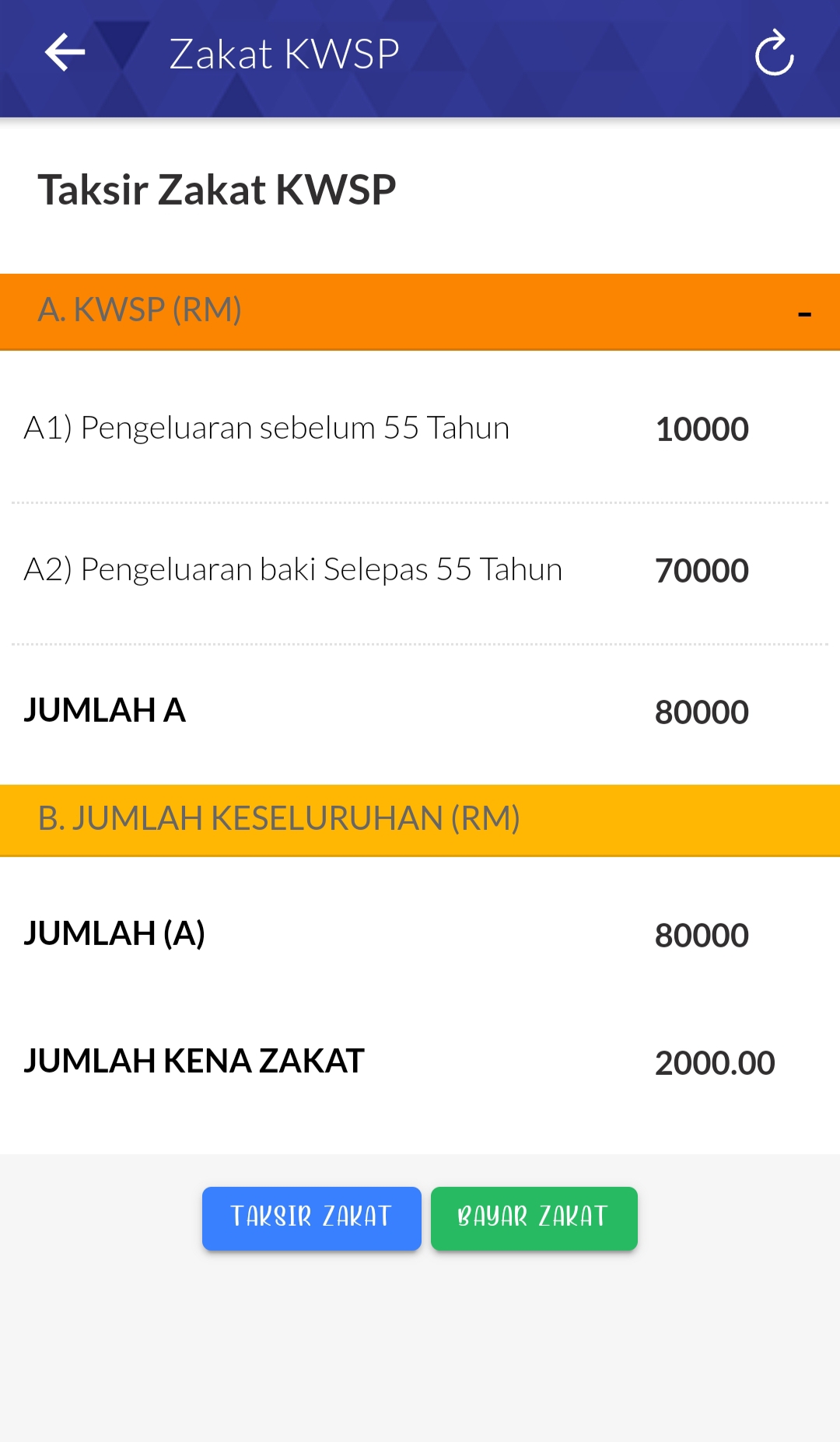The height and width of the screenshot is (1442, 840).
Task: Go back using the arrow icon
Action: click(x=65, y=53)
